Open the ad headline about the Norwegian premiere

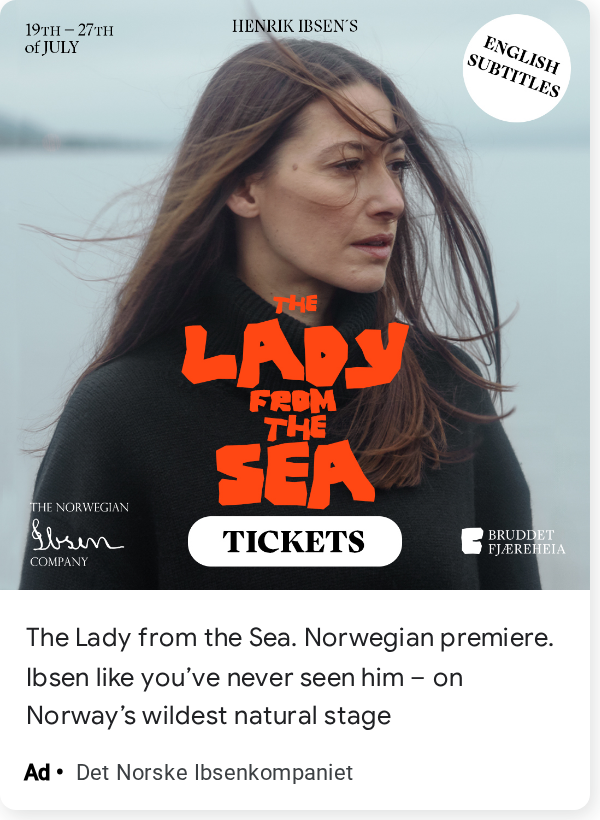tap(290, 676)
